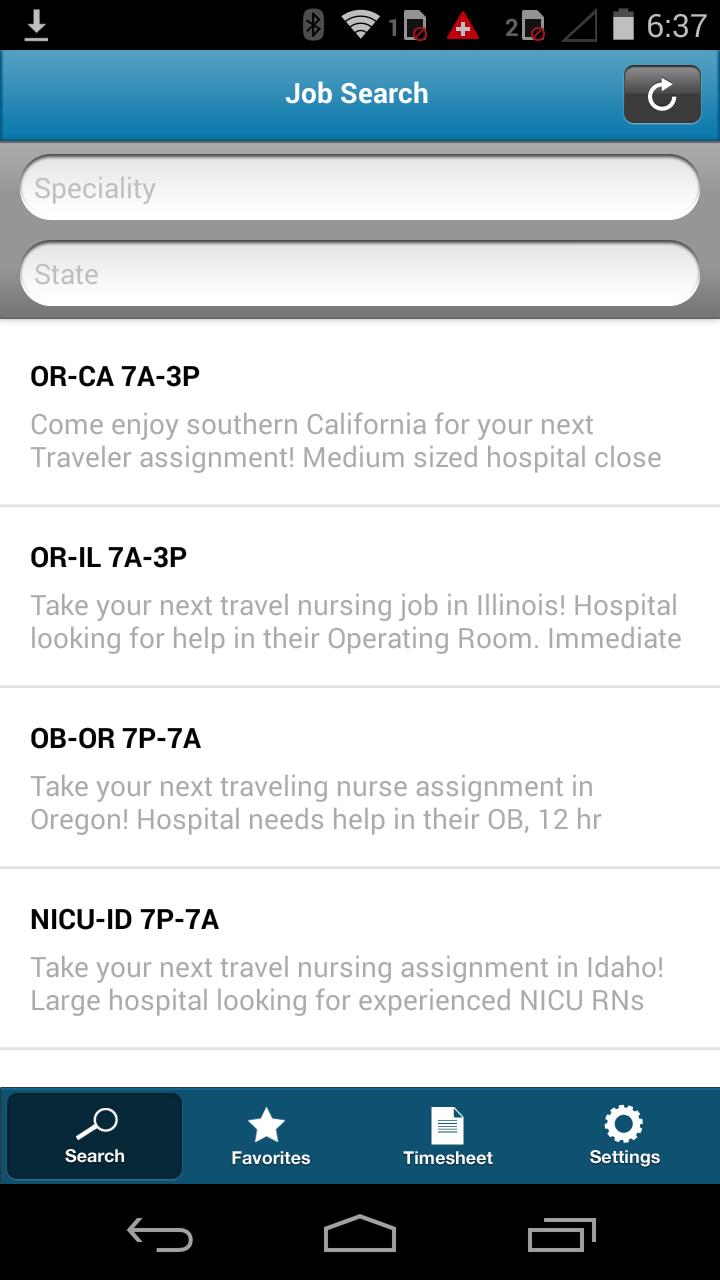Tap the refresh icon in the Job Search header
This screenshot has width=720, height=1280.
click(662, 93)
